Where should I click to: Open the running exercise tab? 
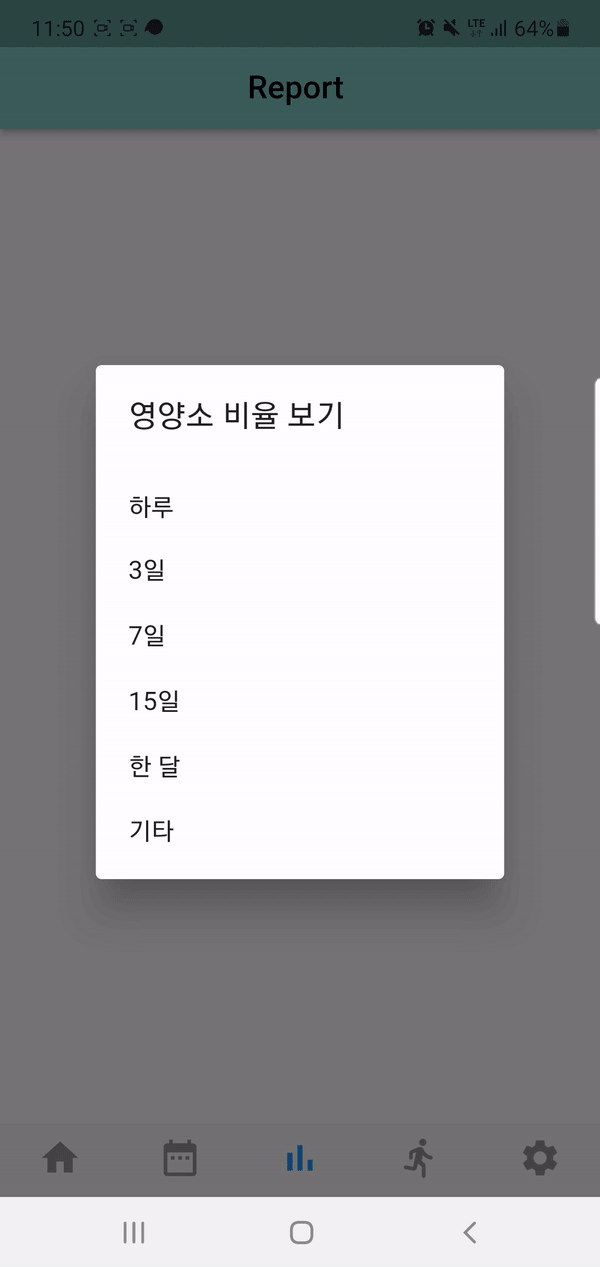[x=420, y=1159]
